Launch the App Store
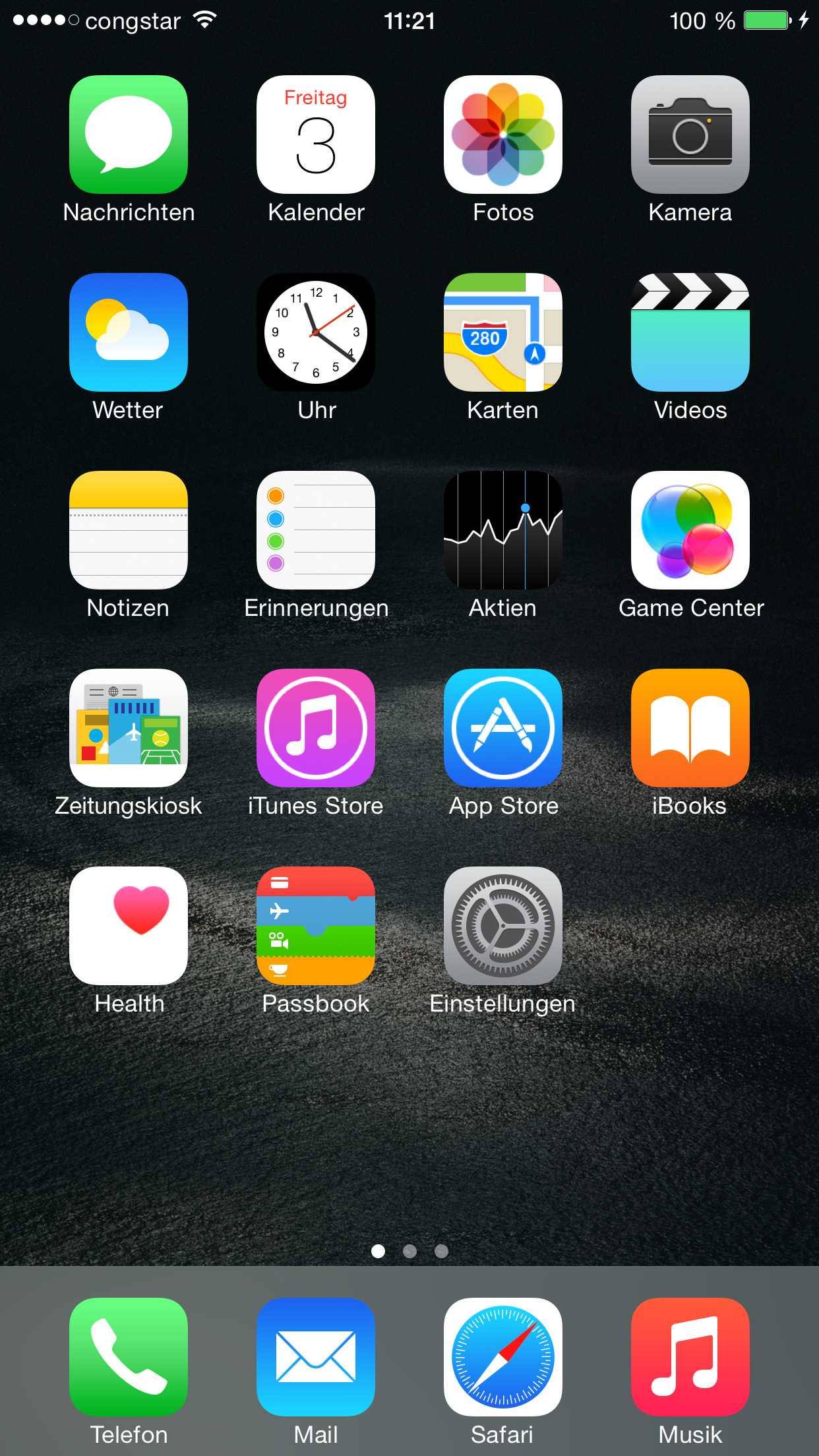The width and height of the screenshot is (819, 1456). pyautogui.click(x=503, y=728)
